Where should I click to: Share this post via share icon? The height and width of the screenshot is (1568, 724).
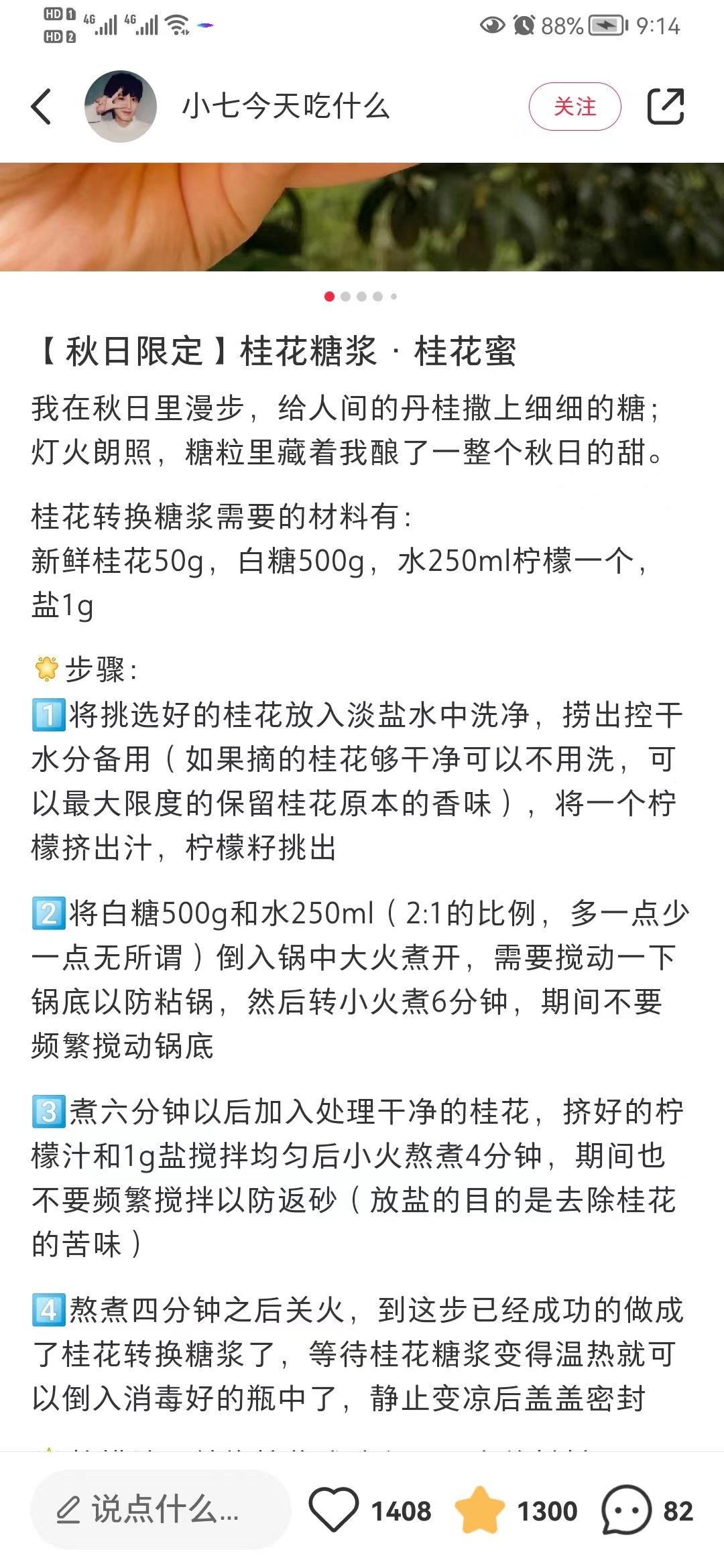coord(665,107)
